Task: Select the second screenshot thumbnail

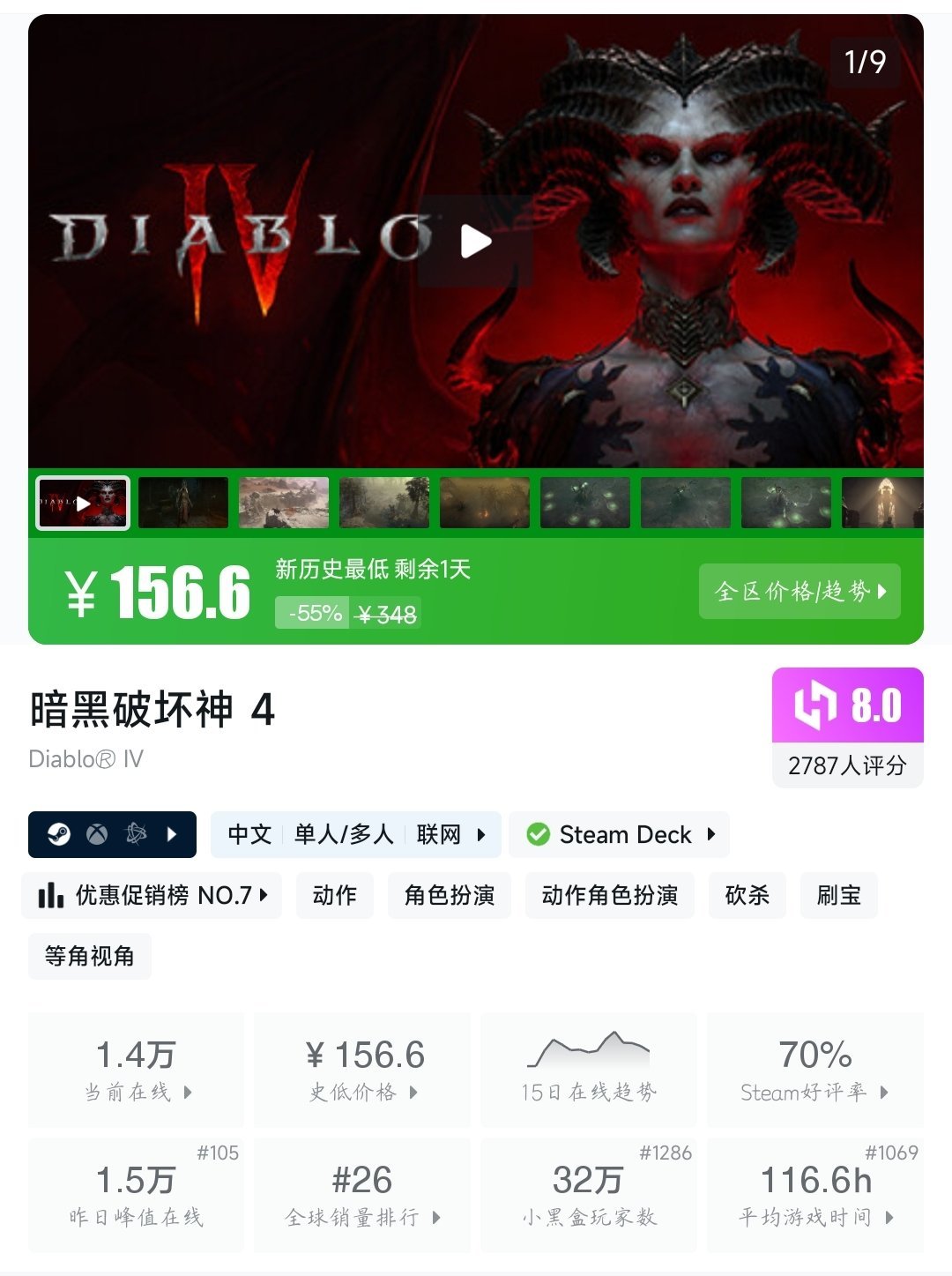Action: point(183,503)
